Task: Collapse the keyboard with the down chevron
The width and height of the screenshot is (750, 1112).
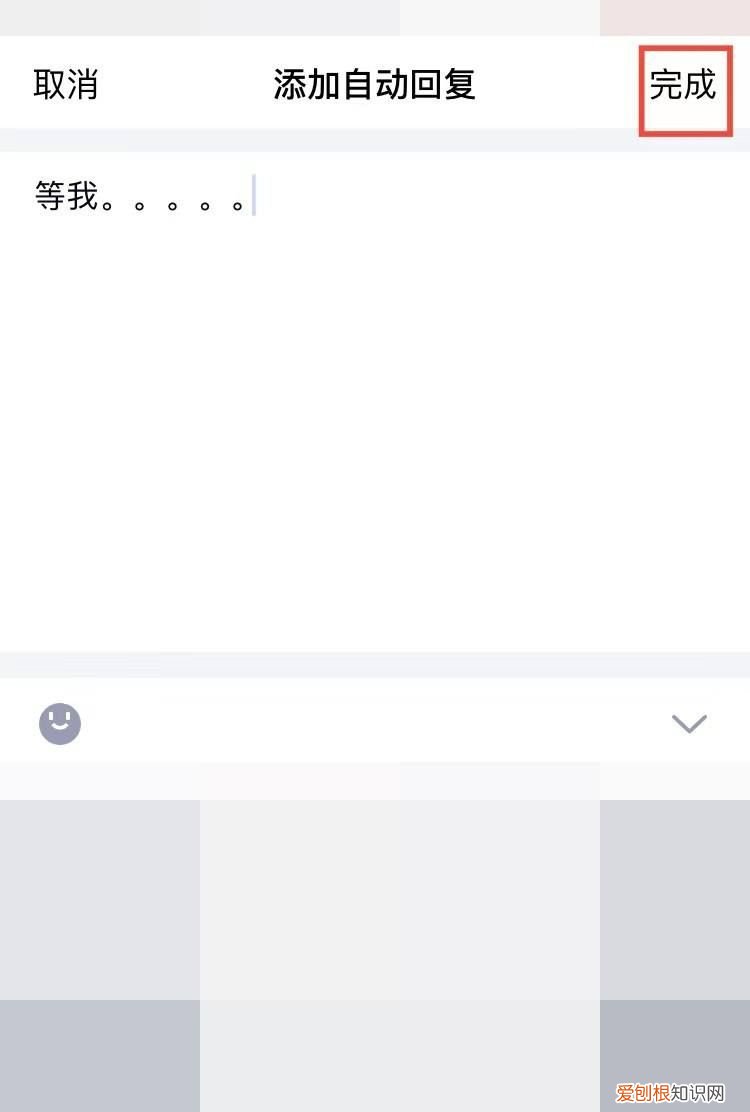Action: [x=687, y=723]
